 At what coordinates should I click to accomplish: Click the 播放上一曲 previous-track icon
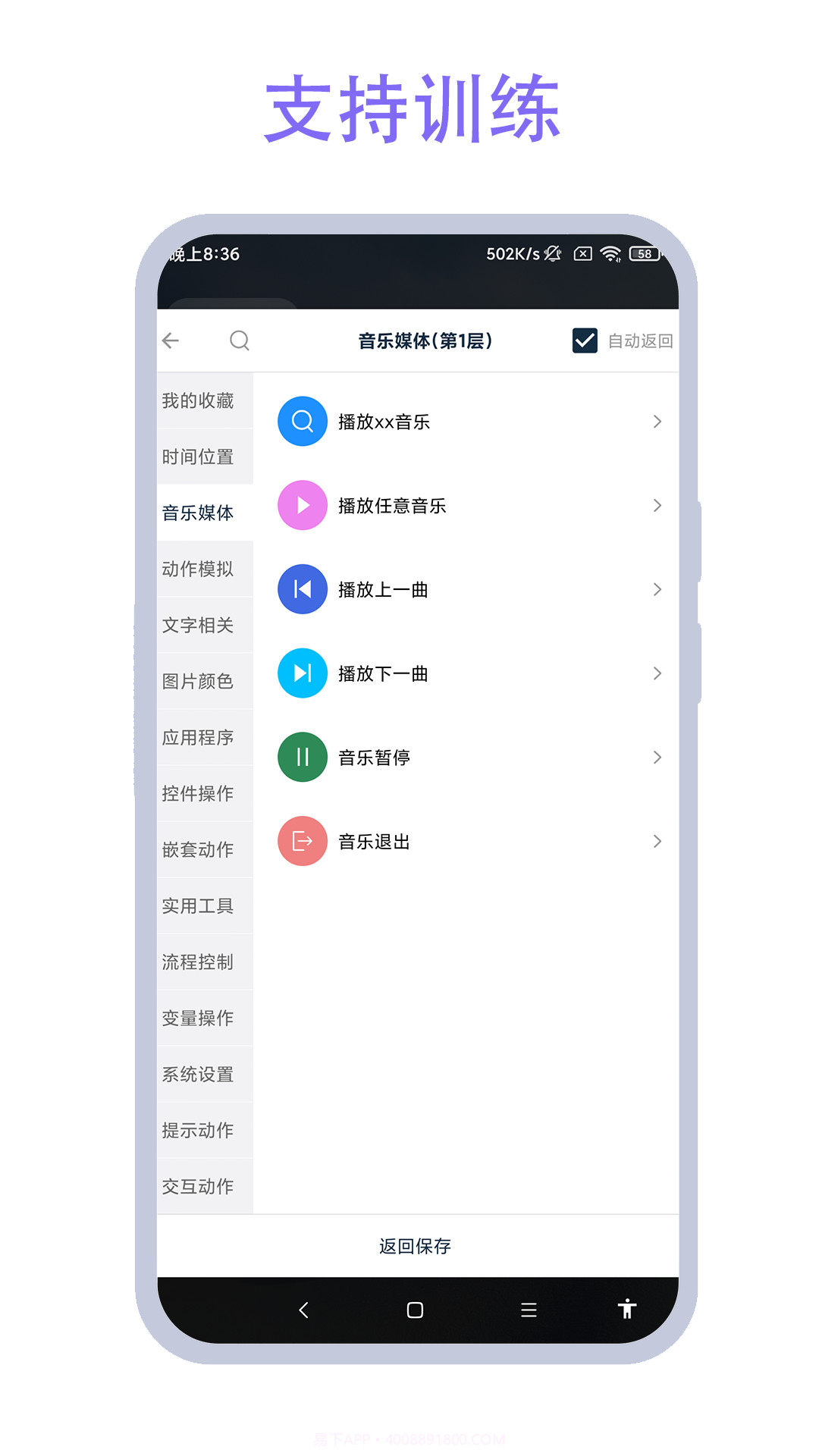tap(302, 588)
